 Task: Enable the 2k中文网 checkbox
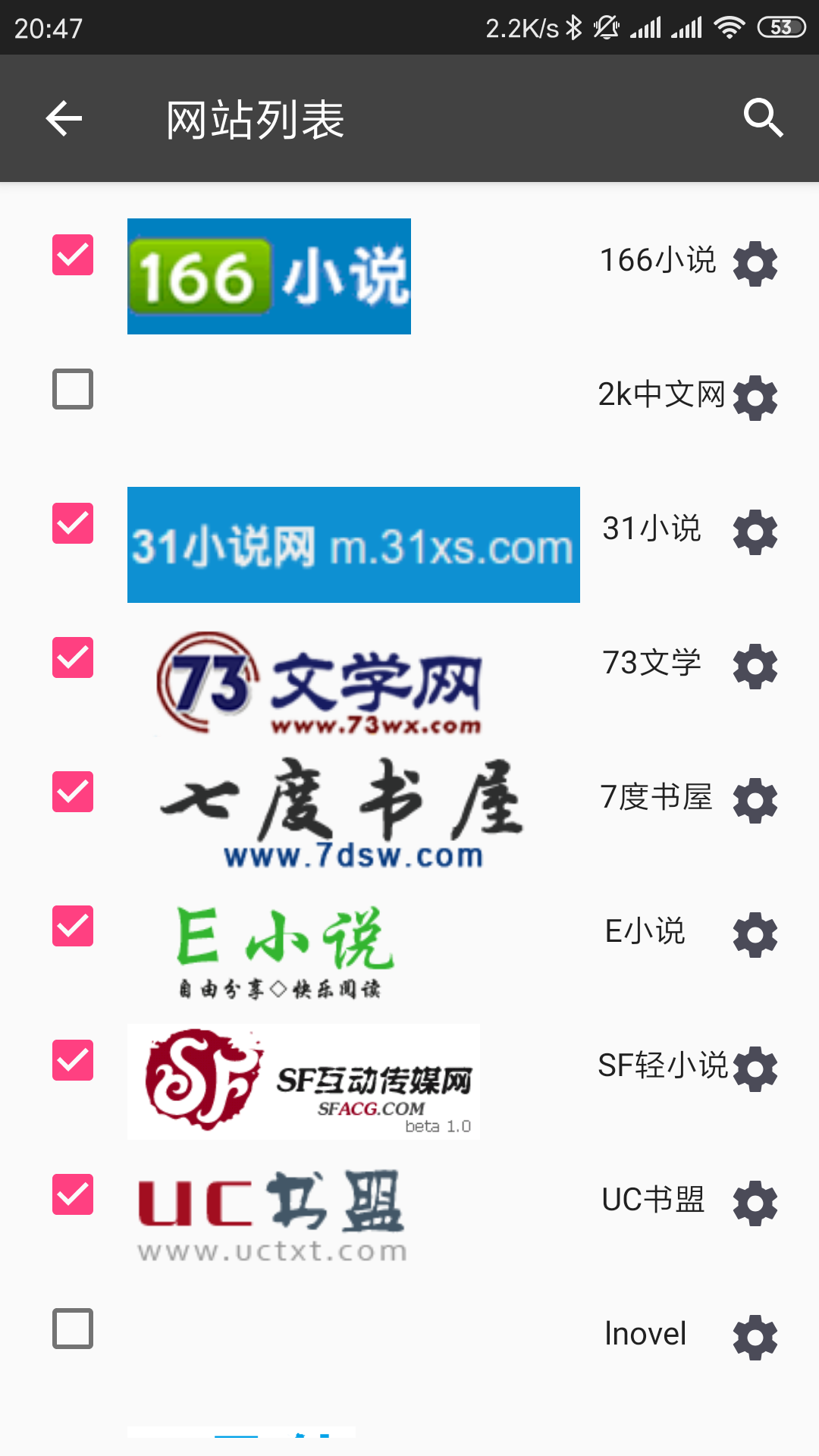point(73,389)
